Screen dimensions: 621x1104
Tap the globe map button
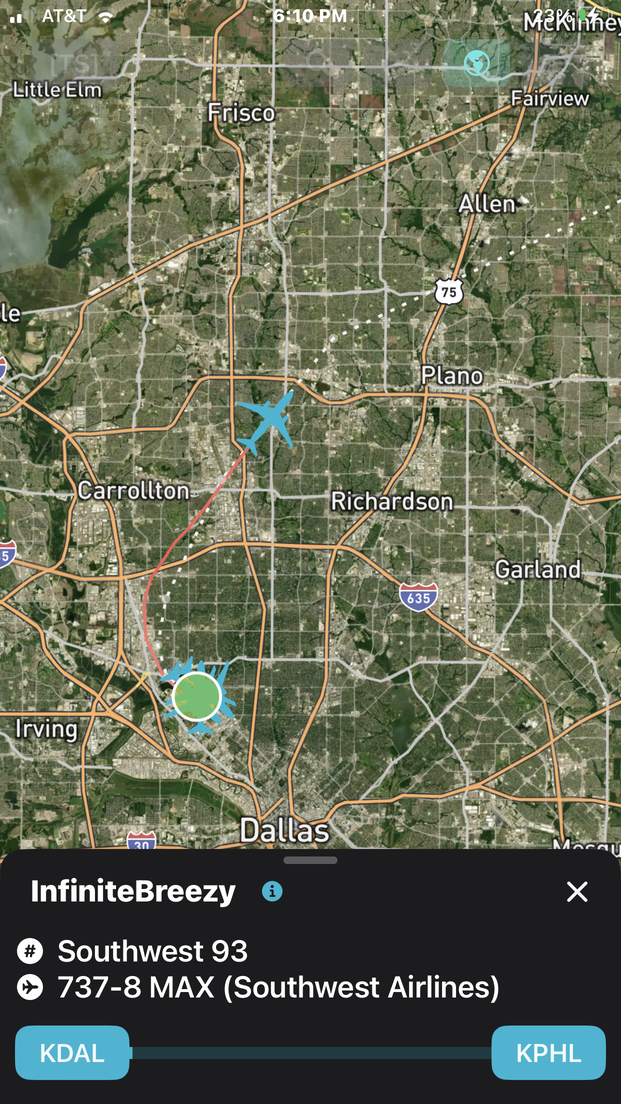477,63
